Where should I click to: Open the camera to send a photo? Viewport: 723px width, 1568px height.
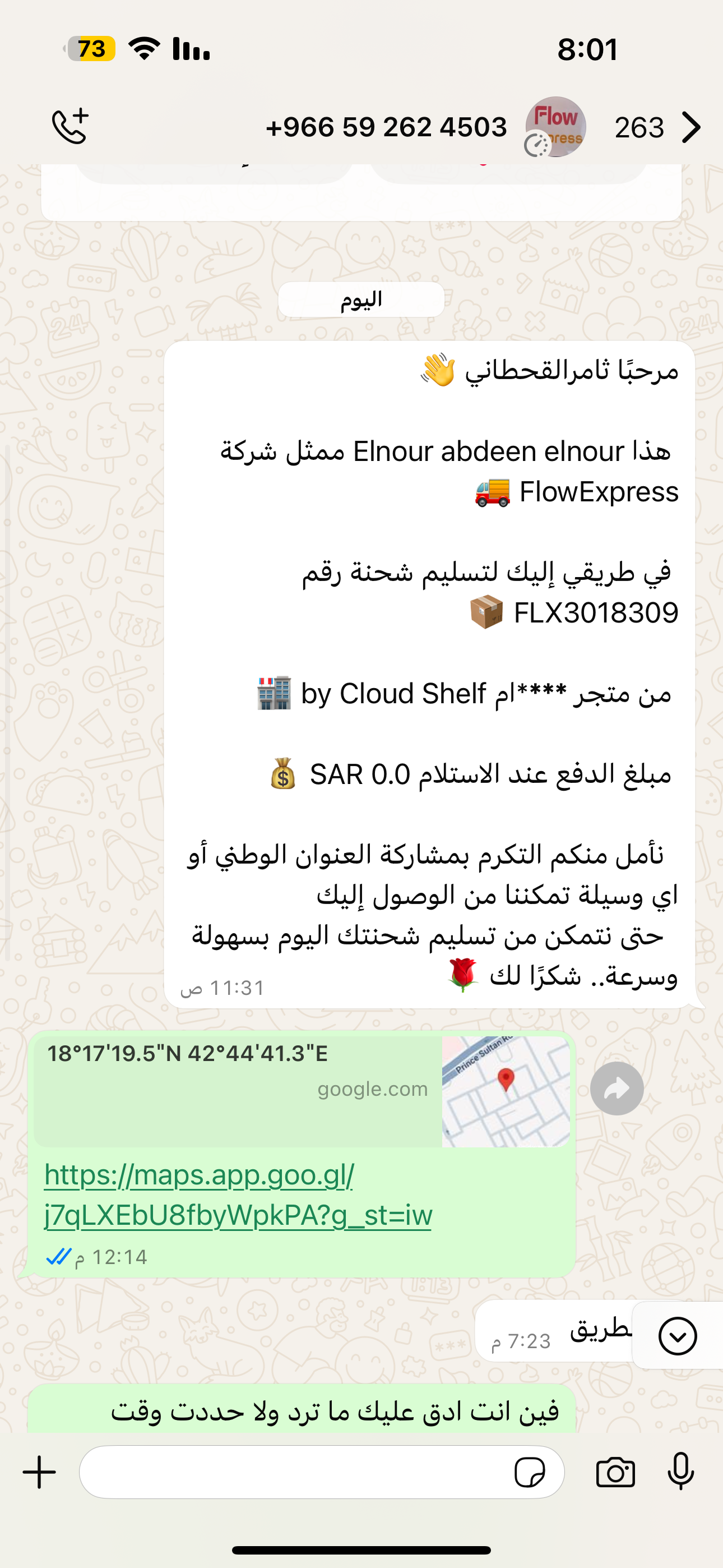[x=615, y=1473]
